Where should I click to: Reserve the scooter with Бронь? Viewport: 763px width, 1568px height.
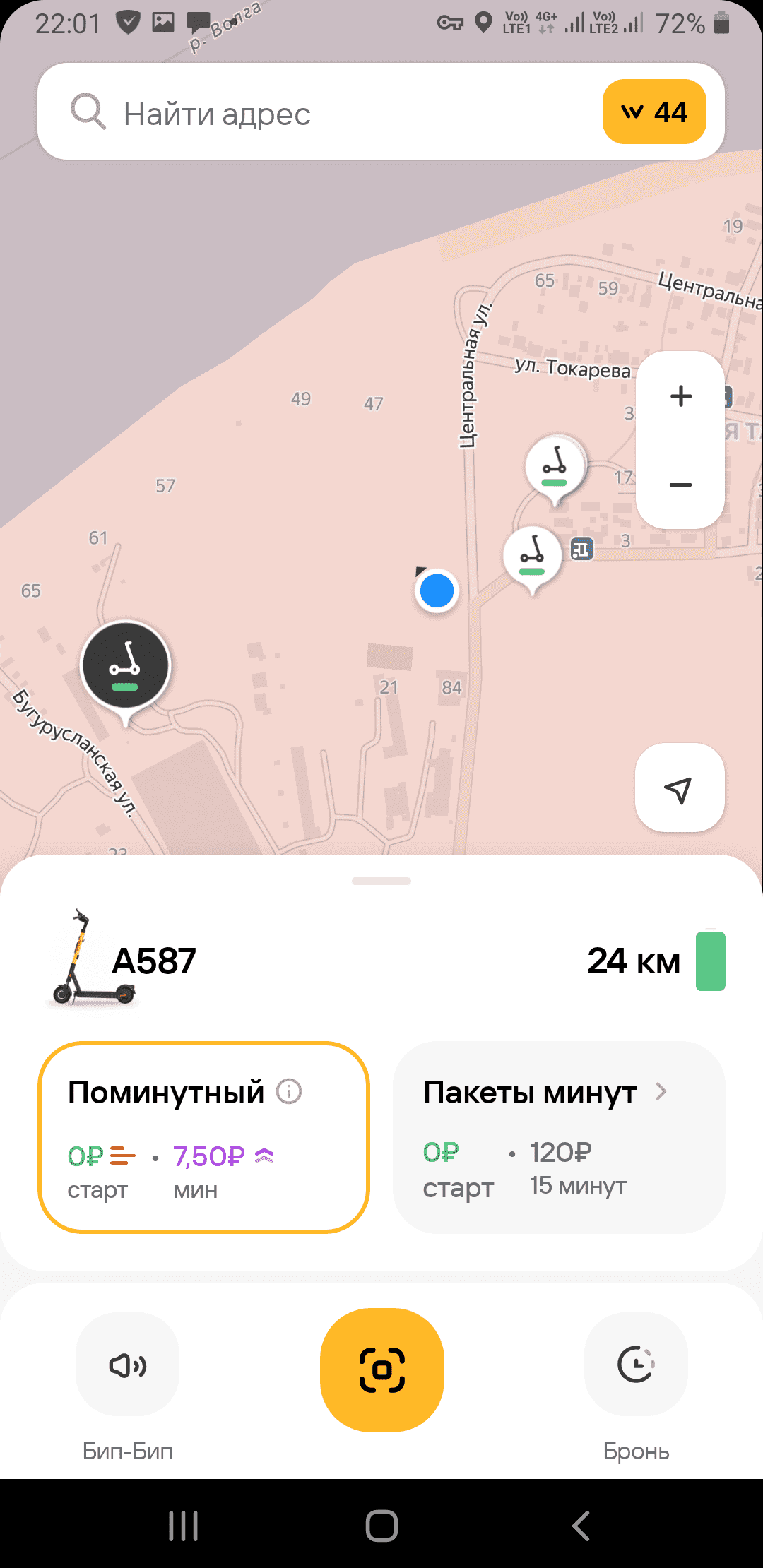(636, 1365)
